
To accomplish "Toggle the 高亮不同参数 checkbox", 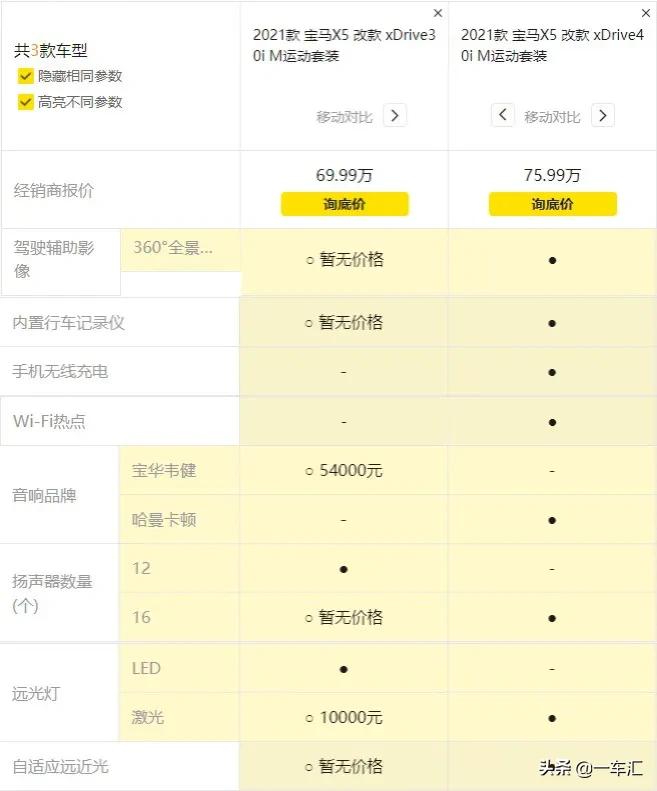I will click(x=25, y=102).
